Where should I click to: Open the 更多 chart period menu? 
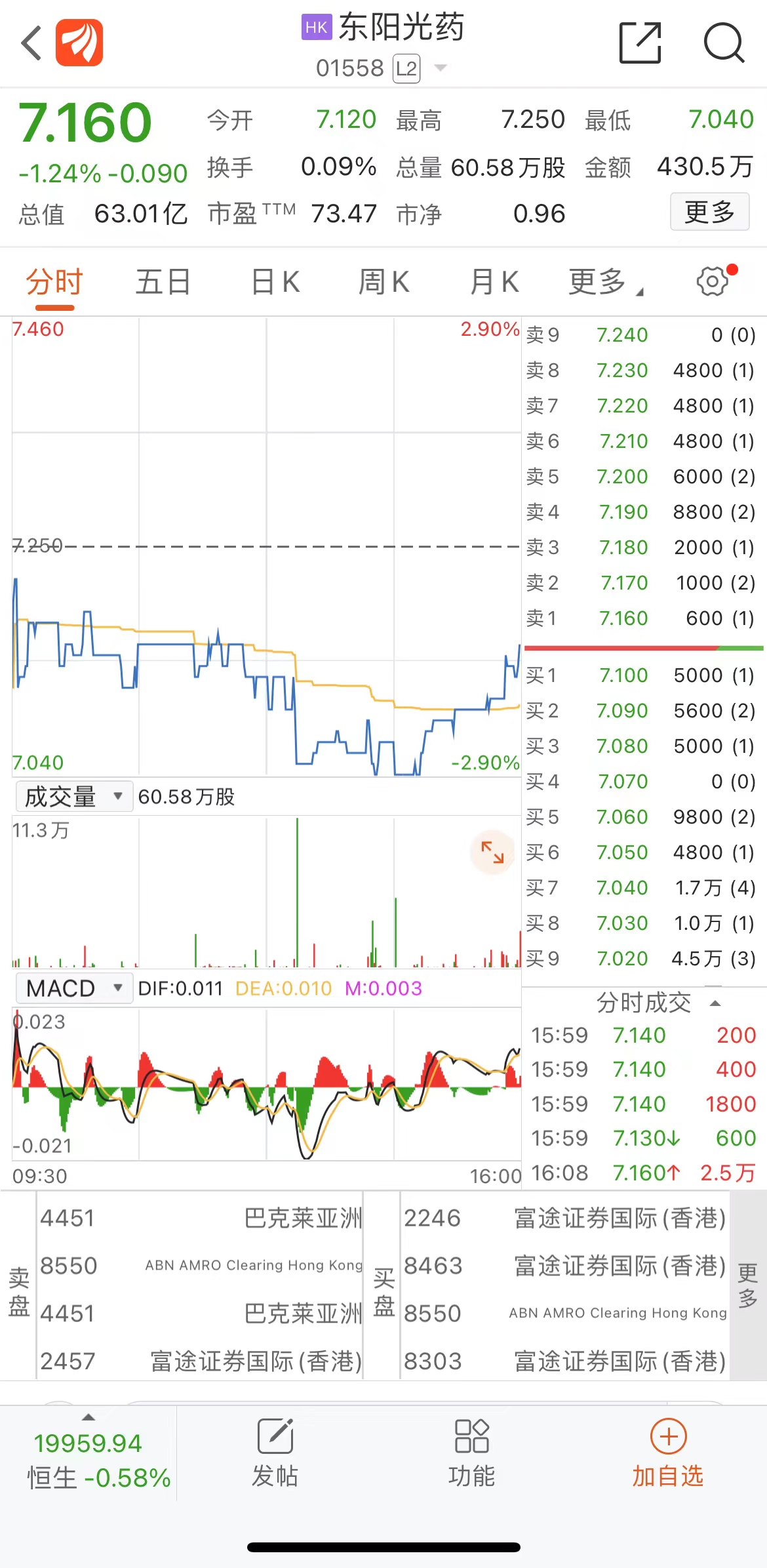(604, 283)
